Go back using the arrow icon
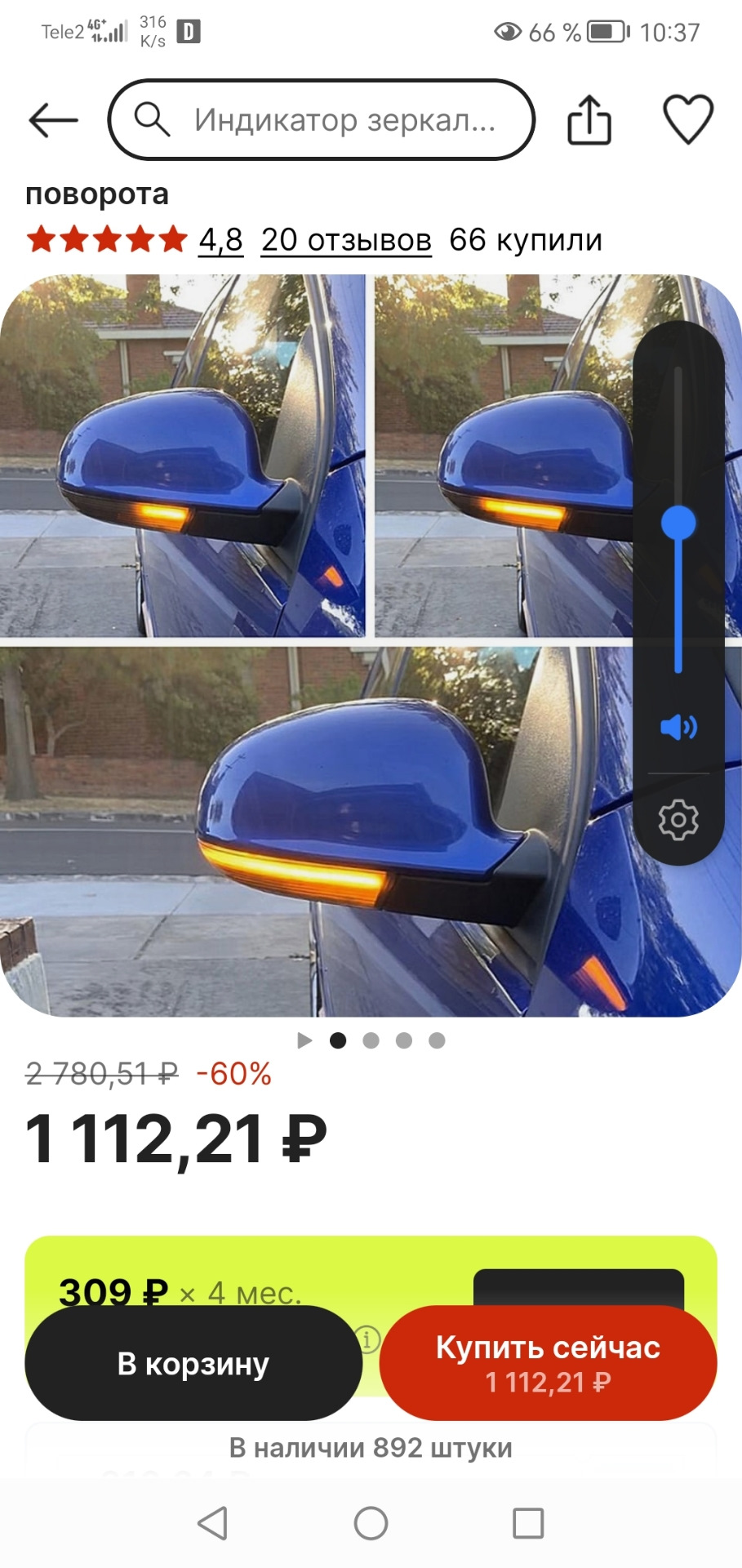 (x=53, y=120)
